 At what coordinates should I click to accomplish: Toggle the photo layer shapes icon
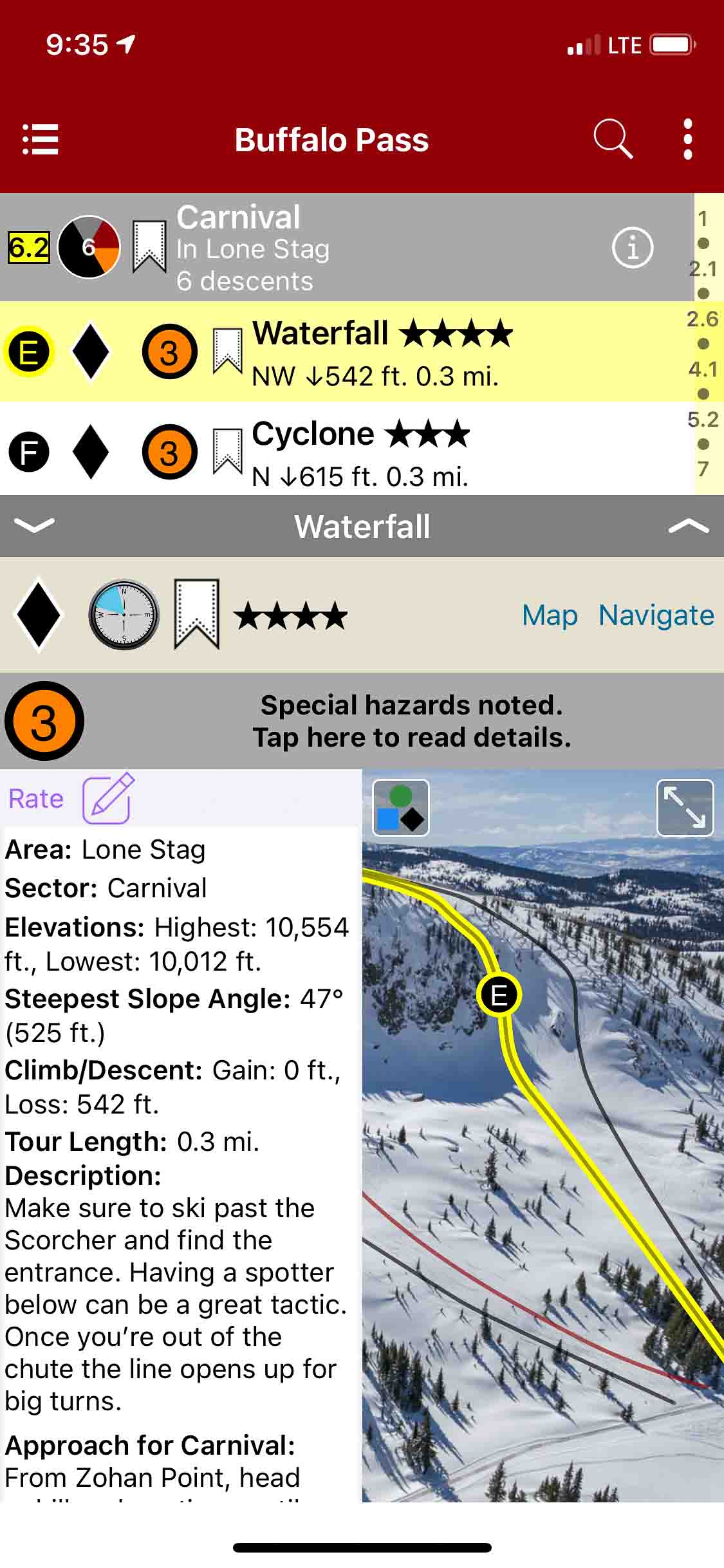400,808
